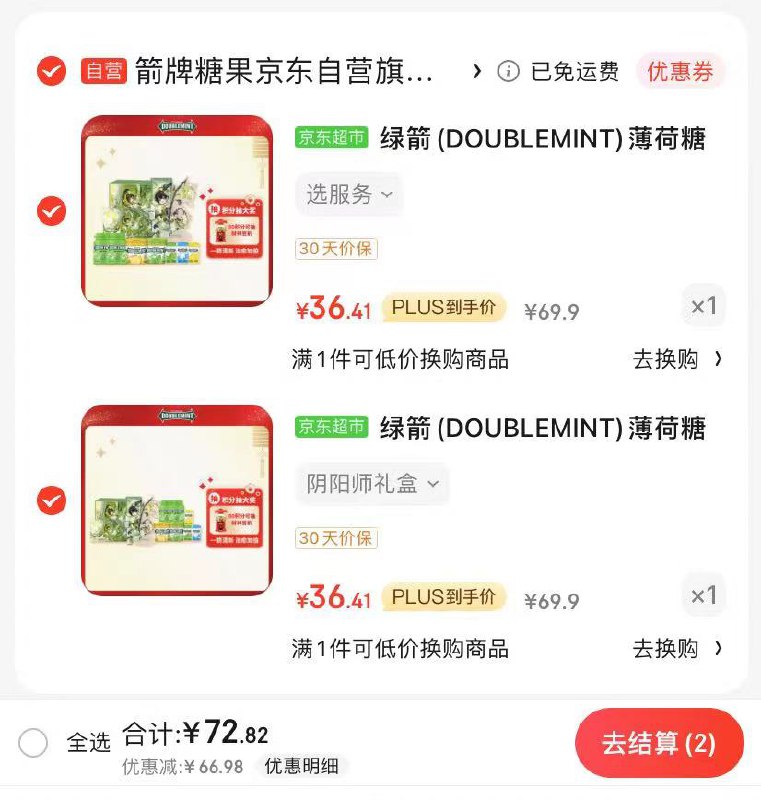Open the product image beside 选服务

point(177,211)
